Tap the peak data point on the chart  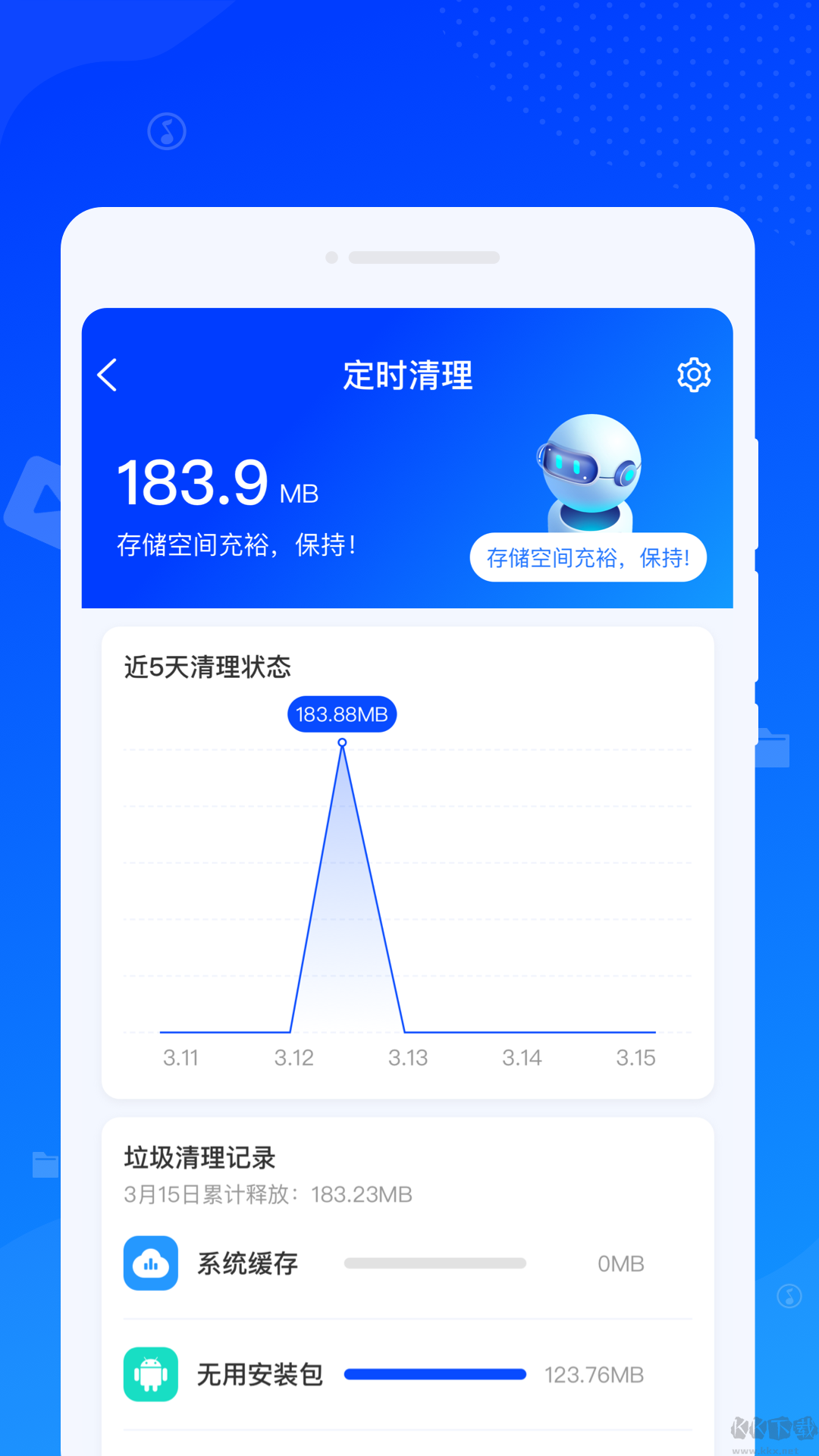[x=342, y=743]
